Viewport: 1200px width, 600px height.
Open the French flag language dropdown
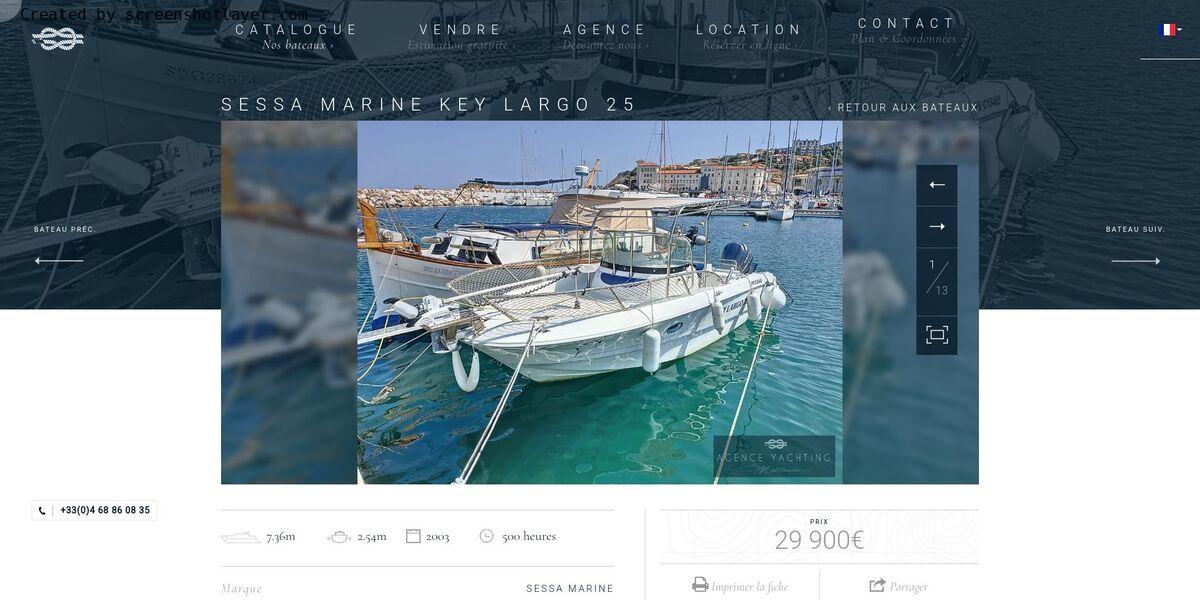[x=1169, y=30]
